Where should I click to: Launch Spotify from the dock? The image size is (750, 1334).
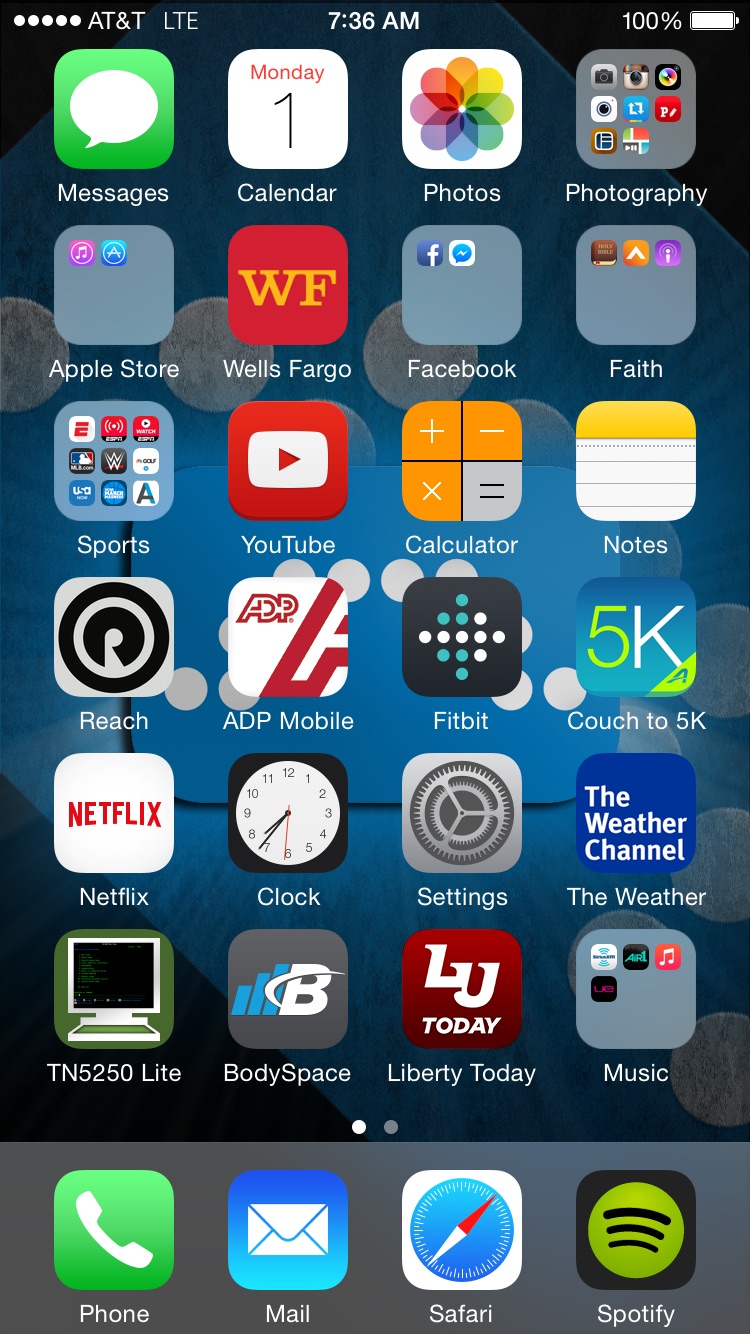coord(636,1230)
